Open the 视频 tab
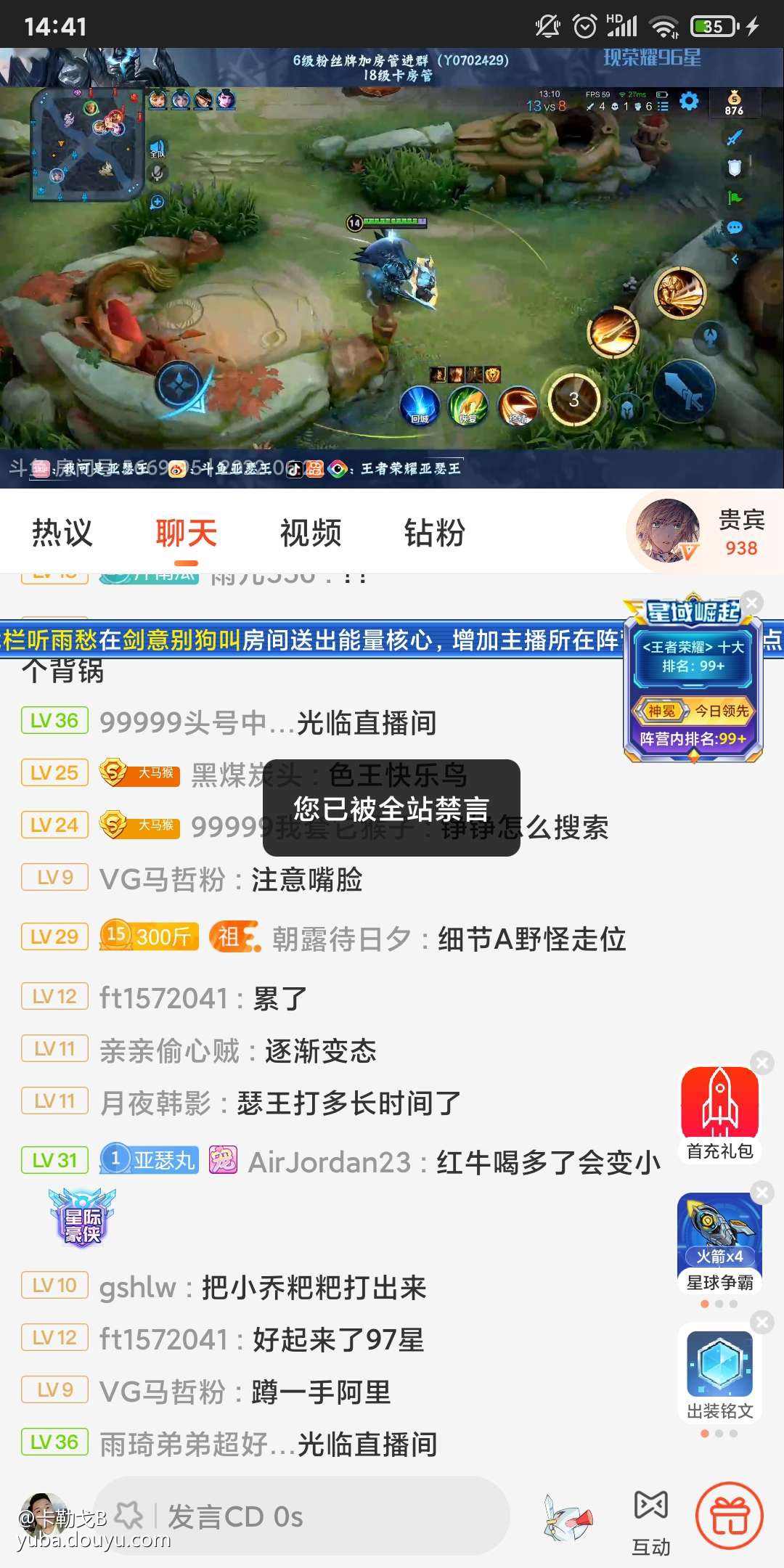Image resolution: width=784 pixels, height=1568 pixels. pos(311,533)
